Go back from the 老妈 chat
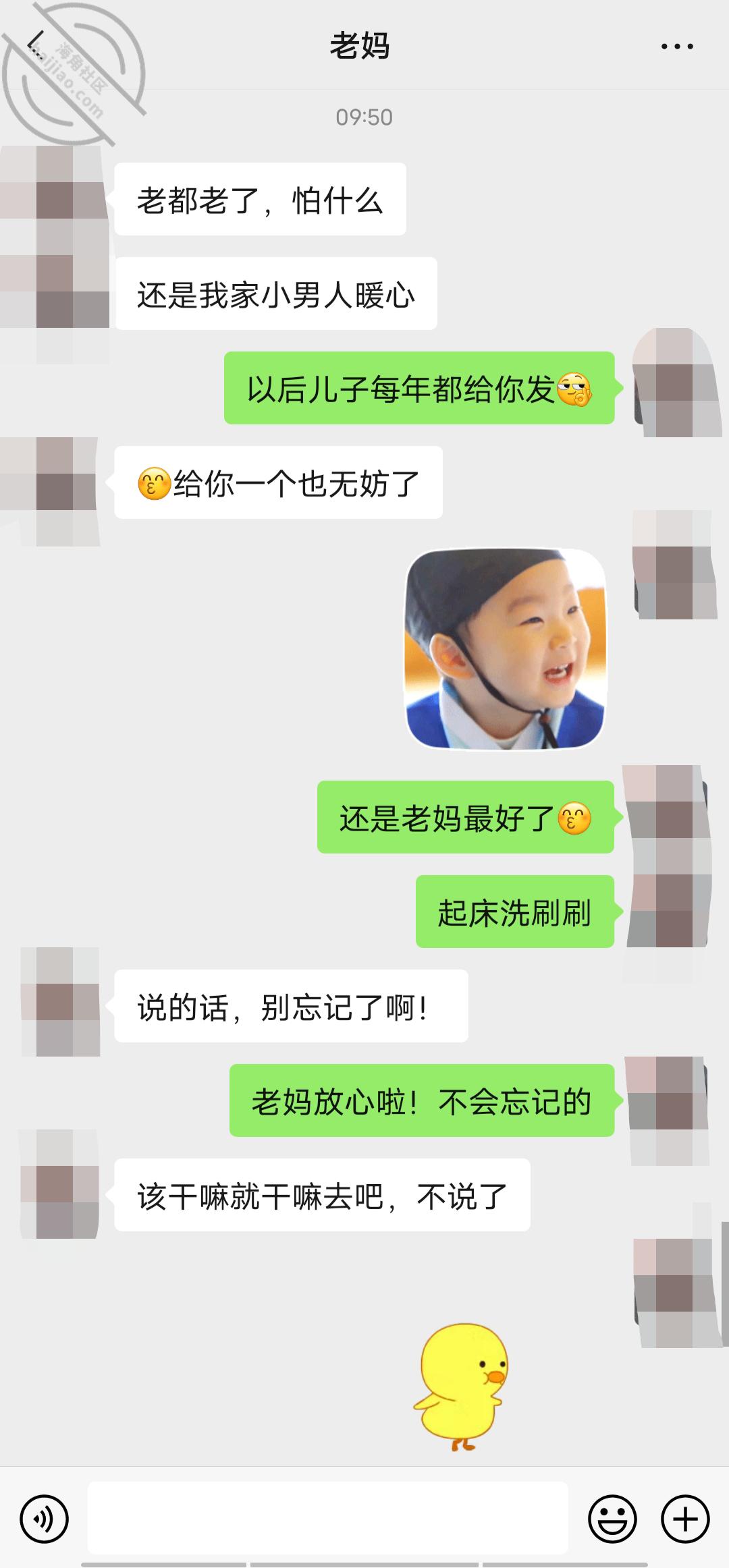729x1568 pixels. [36, 46]
